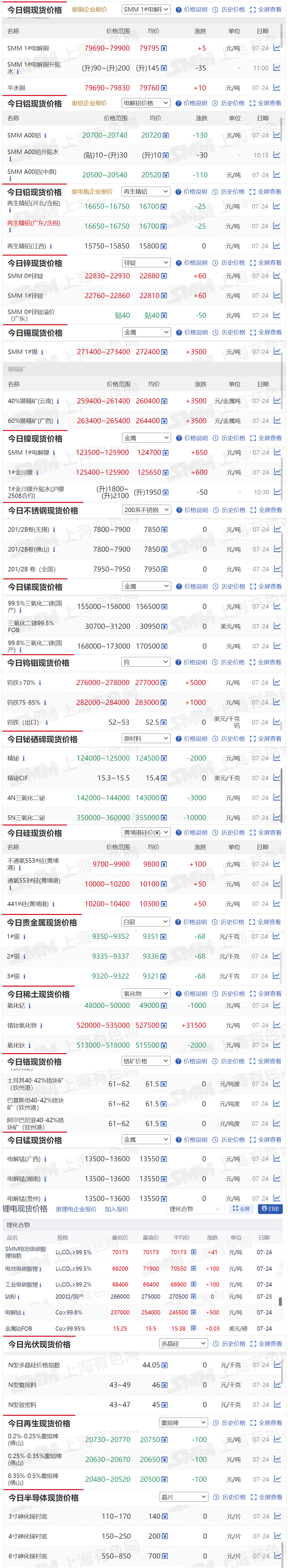Open 废铜企业报价 link
Screen dimensions: 288x1568
click(89, 10)
